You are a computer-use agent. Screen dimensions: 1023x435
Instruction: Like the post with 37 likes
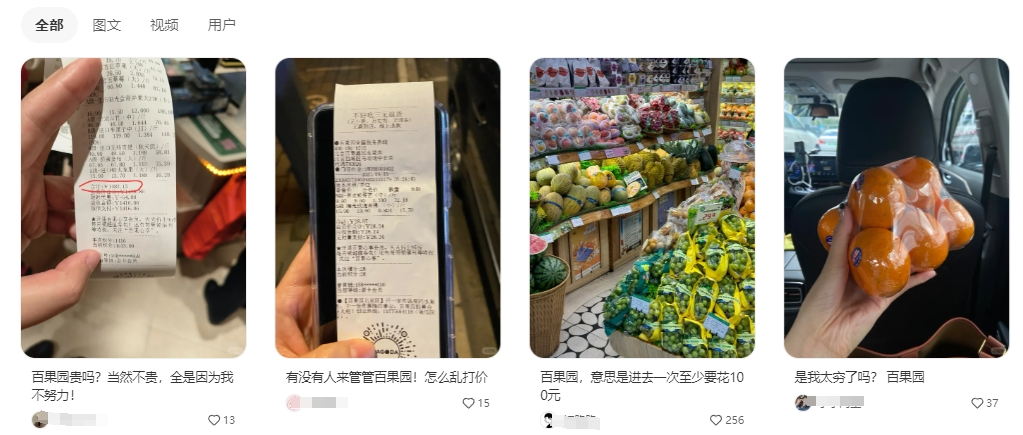pos(977,403)
